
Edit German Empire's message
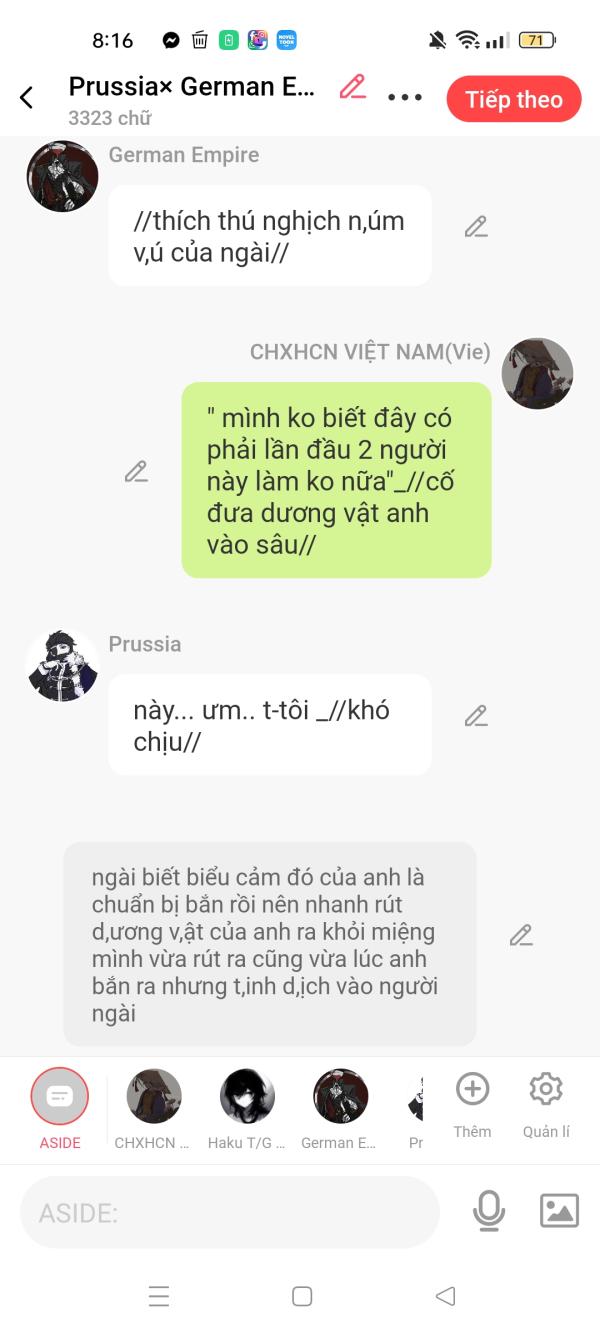point(476,227)
